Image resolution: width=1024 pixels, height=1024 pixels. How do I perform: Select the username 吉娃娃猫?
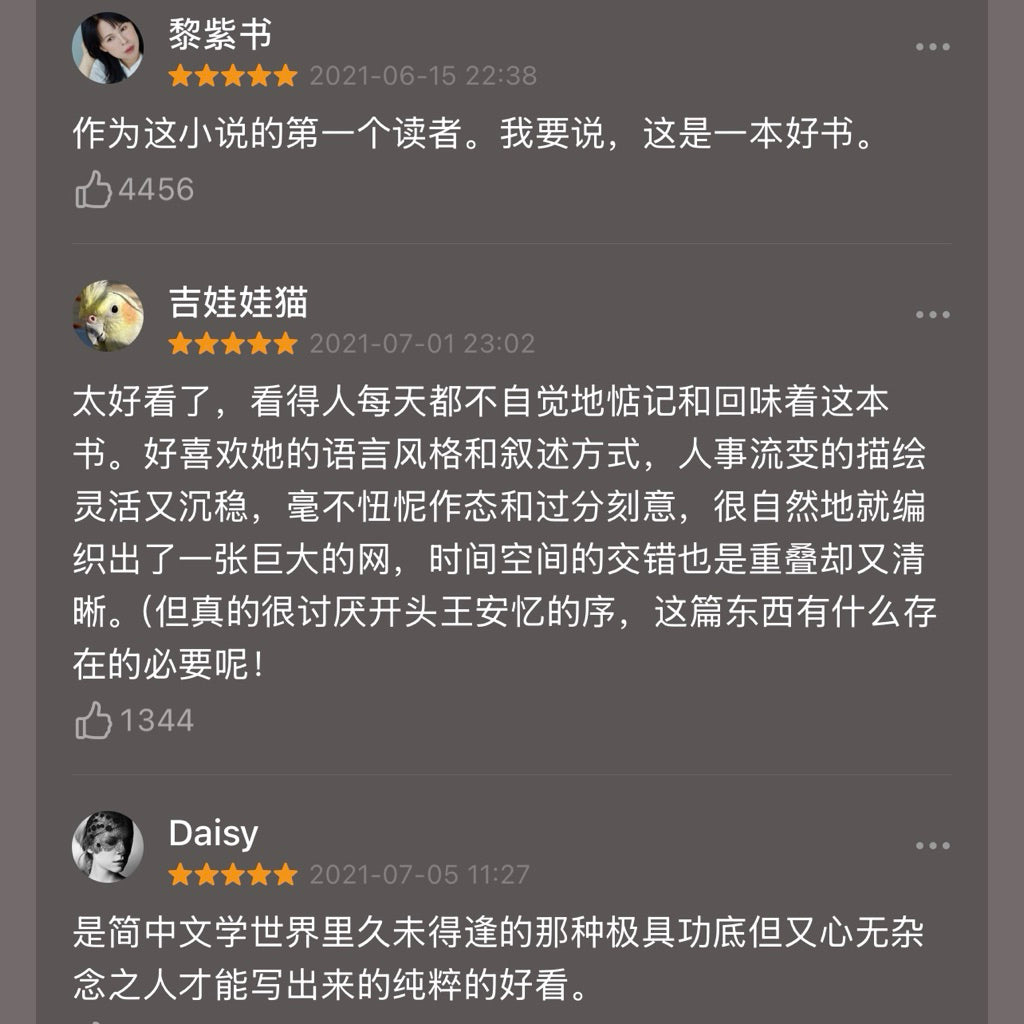click(x=238, y=302)
